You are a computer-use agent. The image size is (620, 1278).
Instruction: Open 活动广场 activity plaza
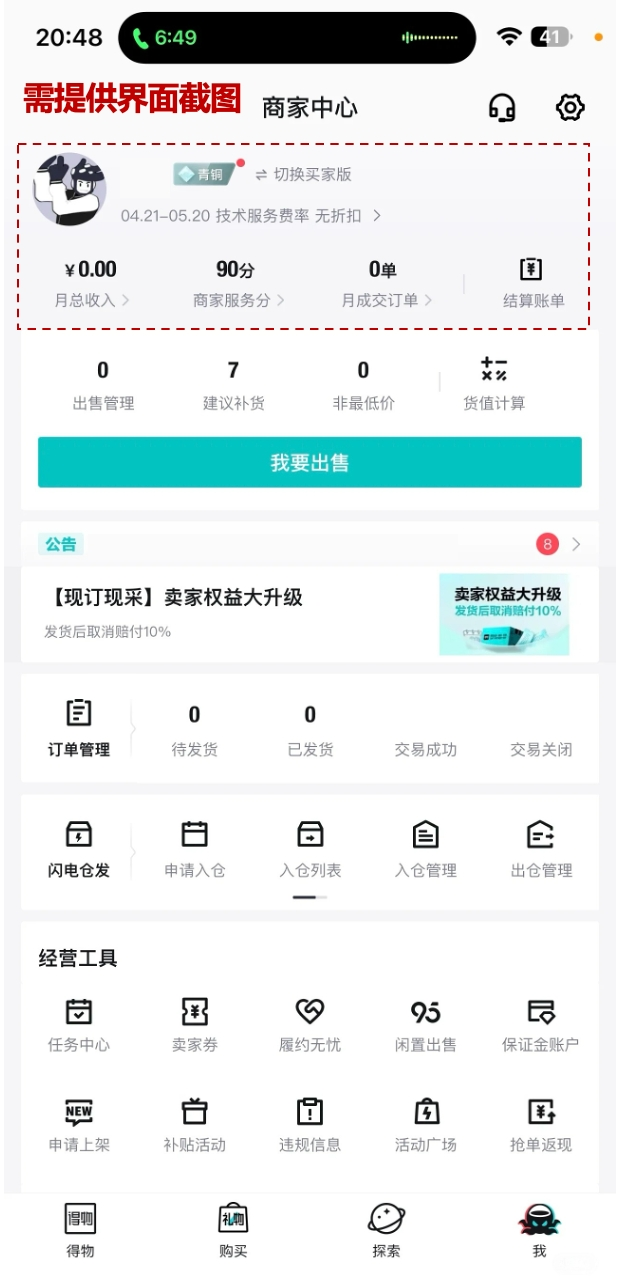[x=426, y=1125]
